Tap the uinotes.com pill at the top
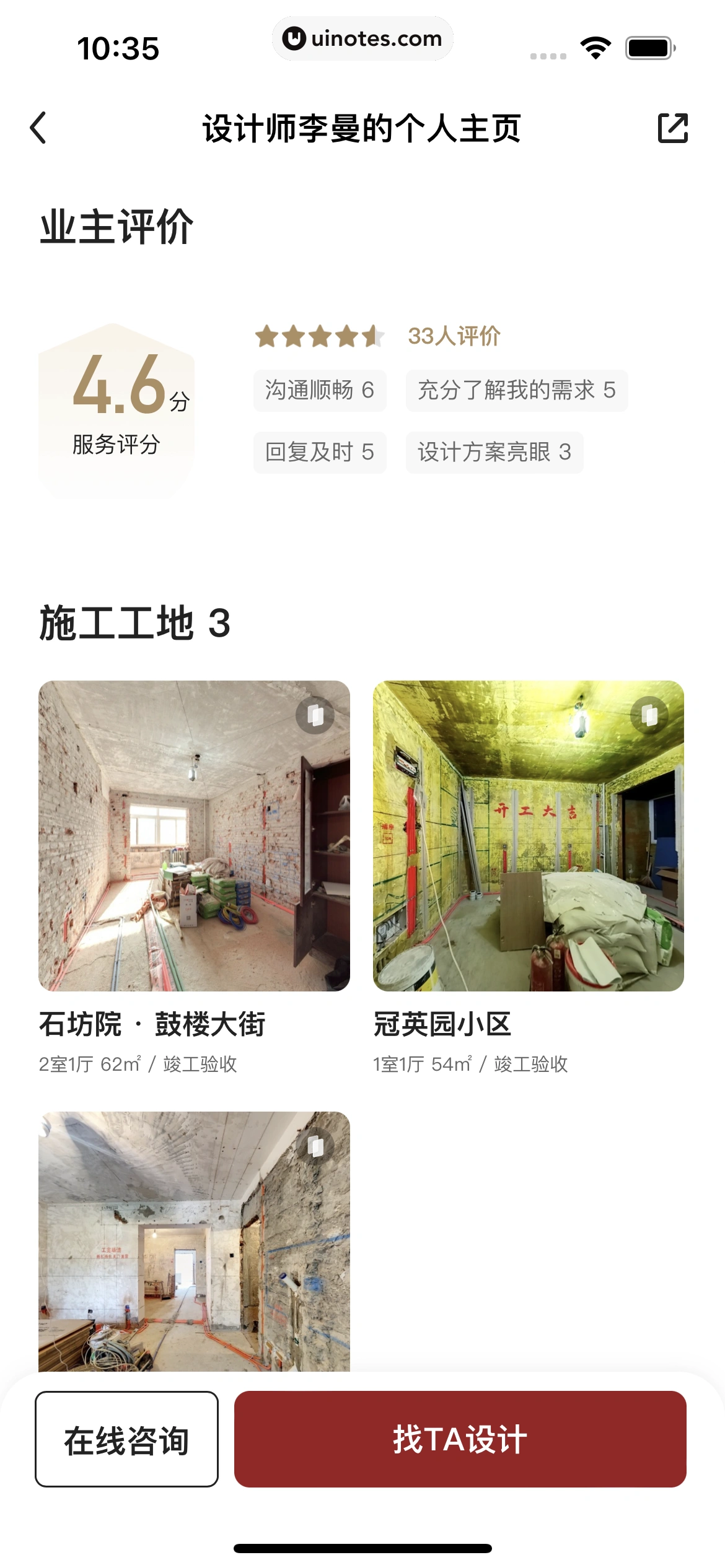 point(362,38)
